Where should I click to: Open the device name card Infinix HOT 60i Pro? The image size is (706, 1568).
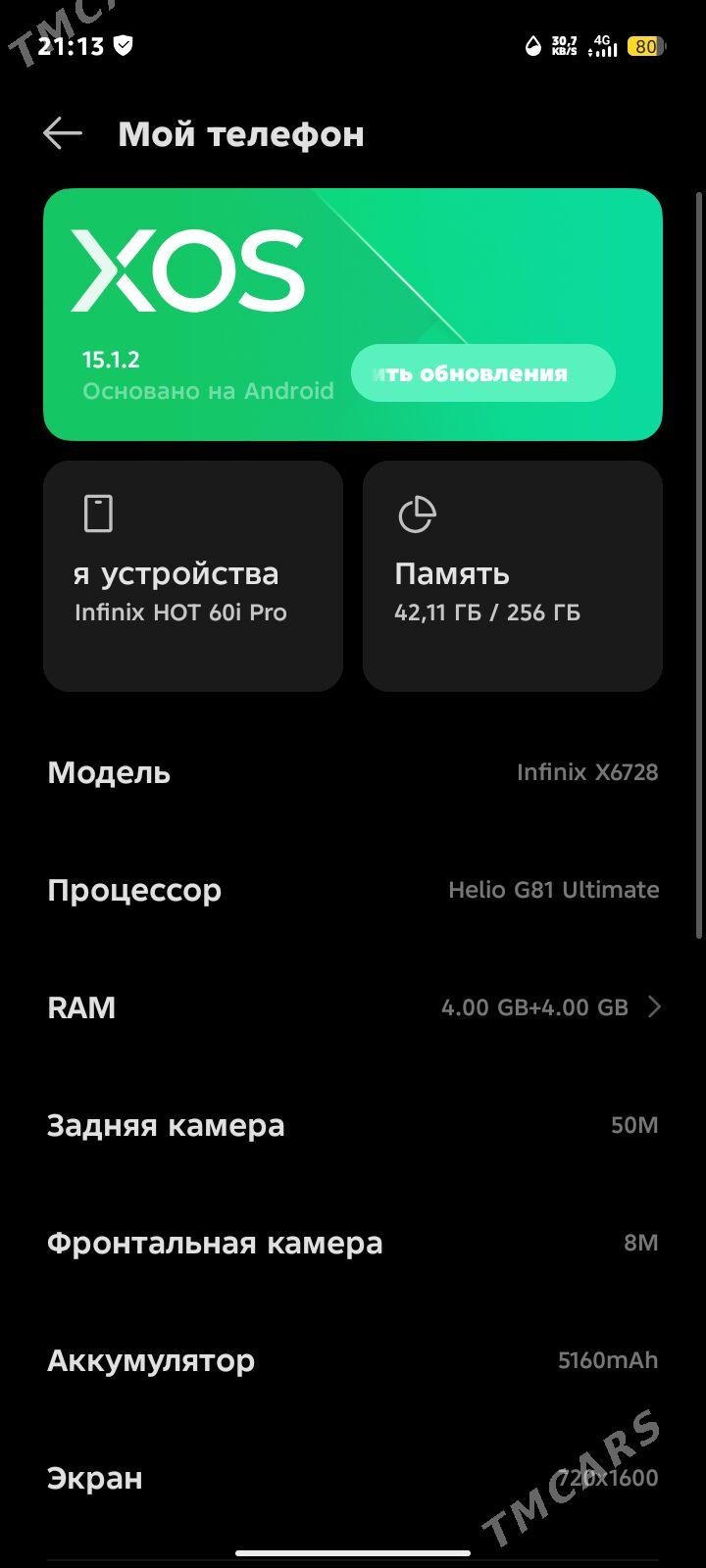click(193, 576)
